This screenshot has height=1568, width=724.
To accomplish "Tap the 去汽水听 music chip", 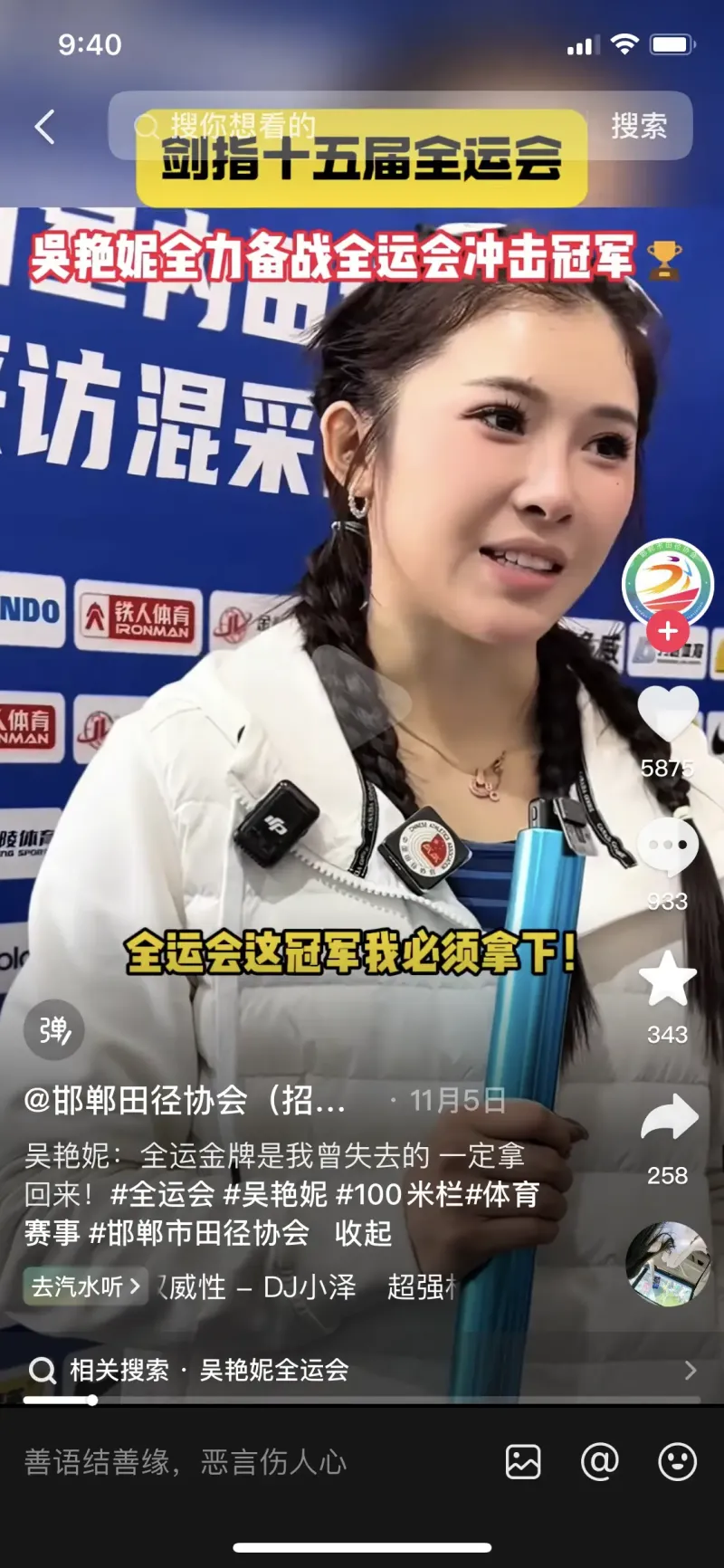I will [85, 1286].
